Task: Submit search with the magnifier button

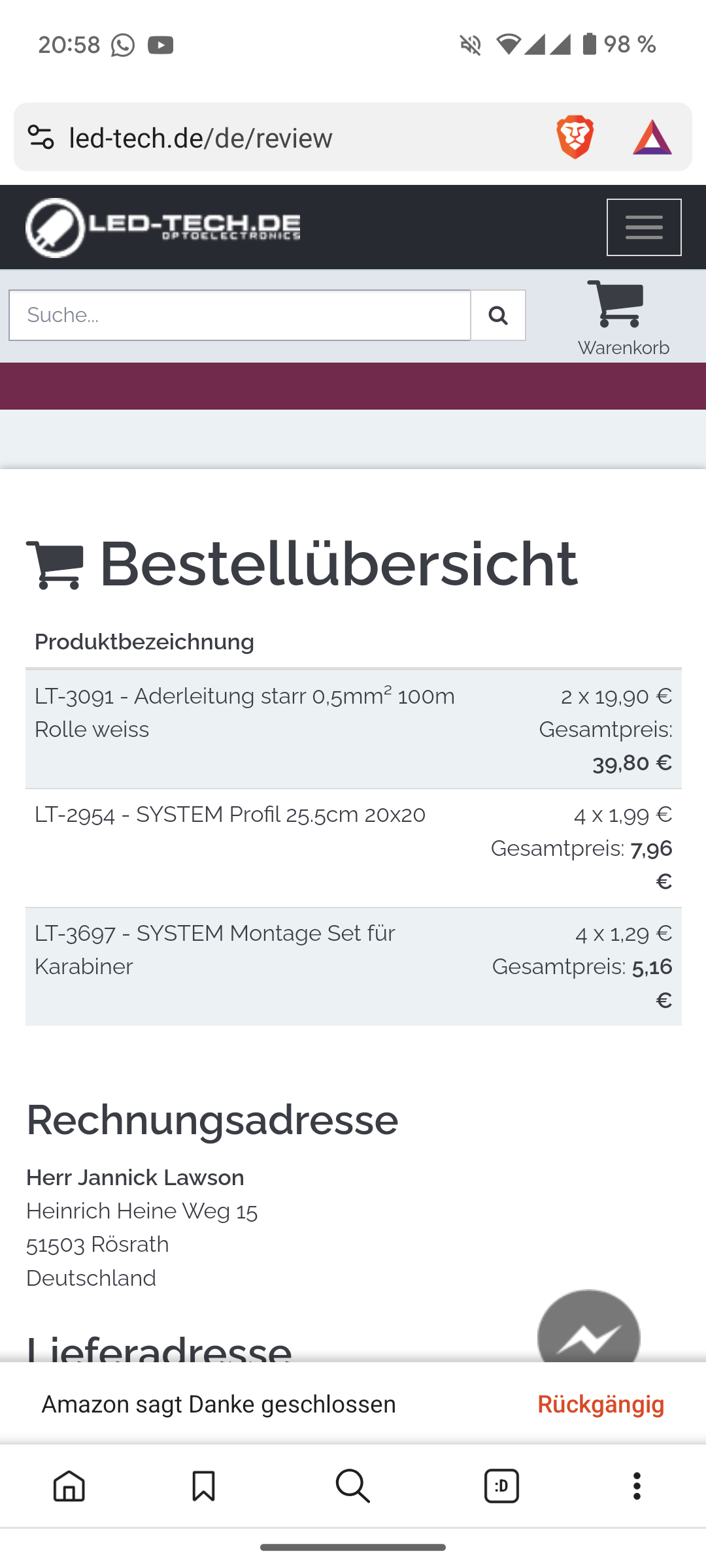Action: point(498,316)
